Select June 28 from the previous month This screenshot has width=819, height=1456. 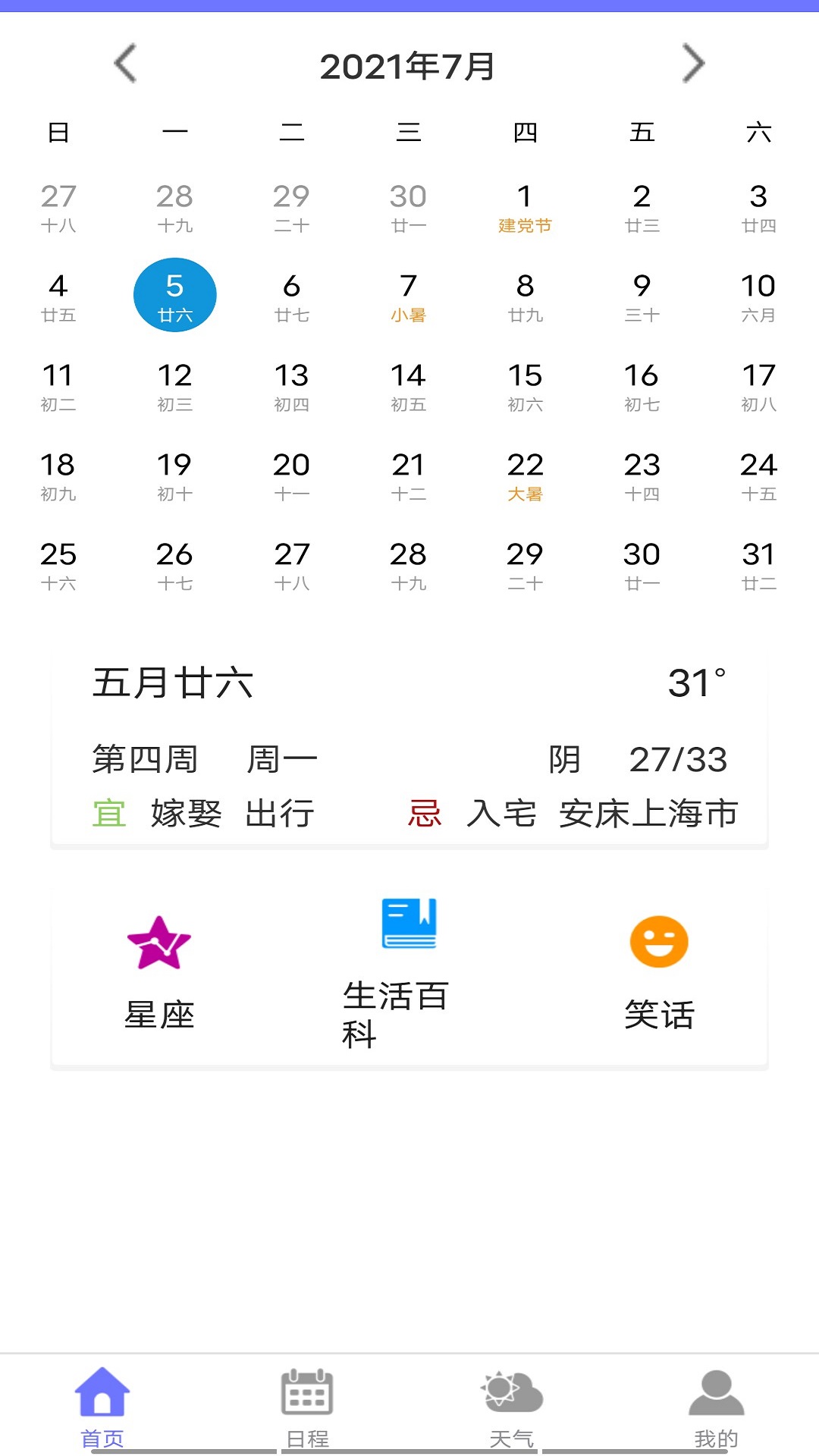[x=174, y=207]
